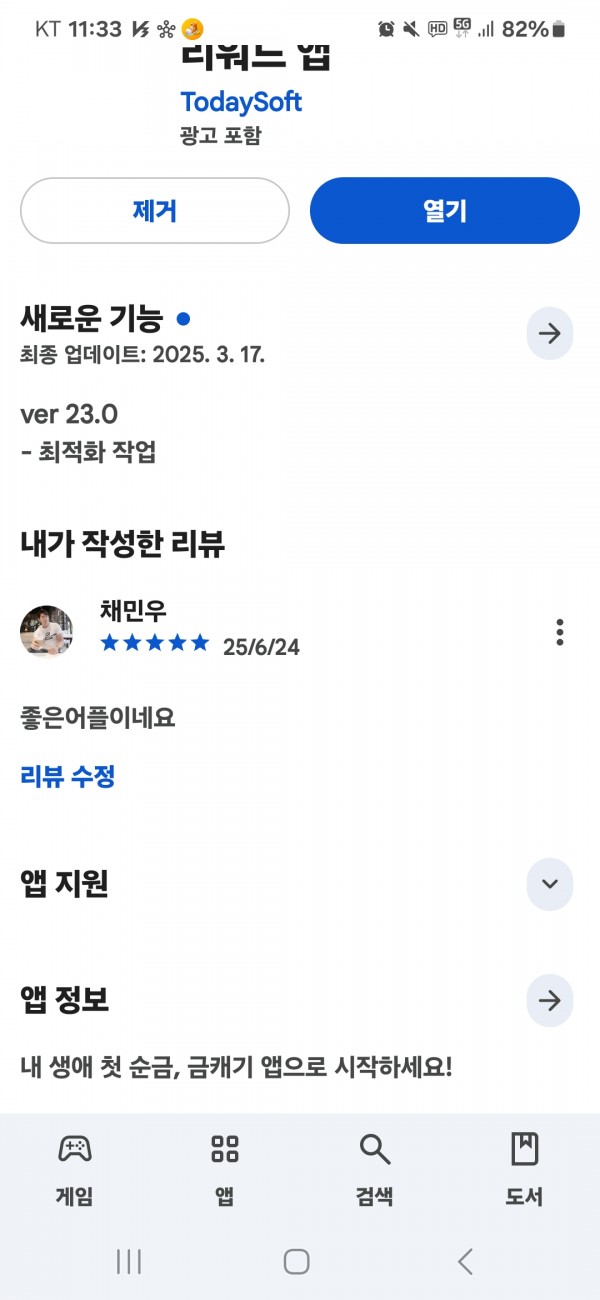This screenshot has height=1300, width=600.
Task: Switch to the 도서 tab
Action: click(524, 1169)
